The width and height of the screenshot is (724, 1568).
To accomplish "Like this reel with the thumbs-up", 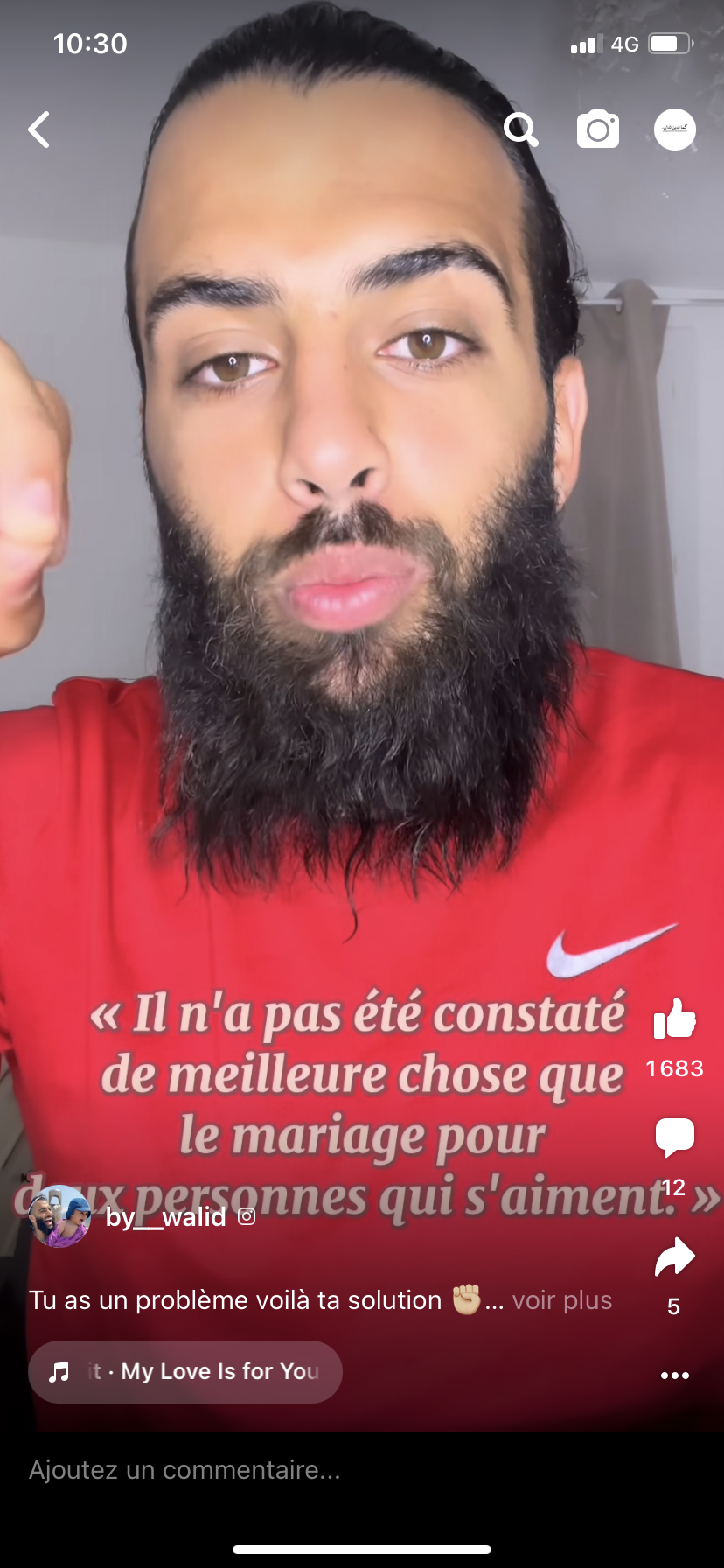I will point(674,1018).
